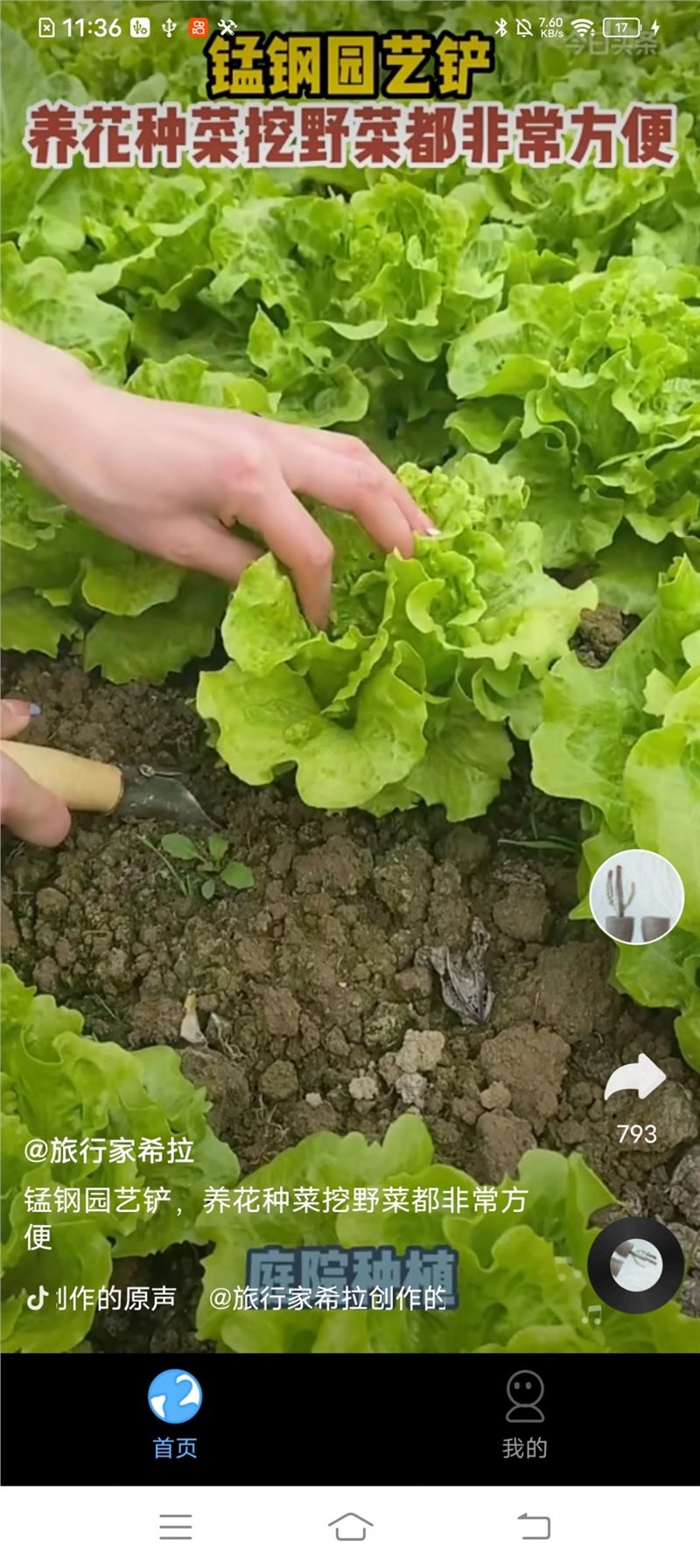700x1568 pixels.
Task: Open recent apps menu button
Action: [x=176, y=1527]
